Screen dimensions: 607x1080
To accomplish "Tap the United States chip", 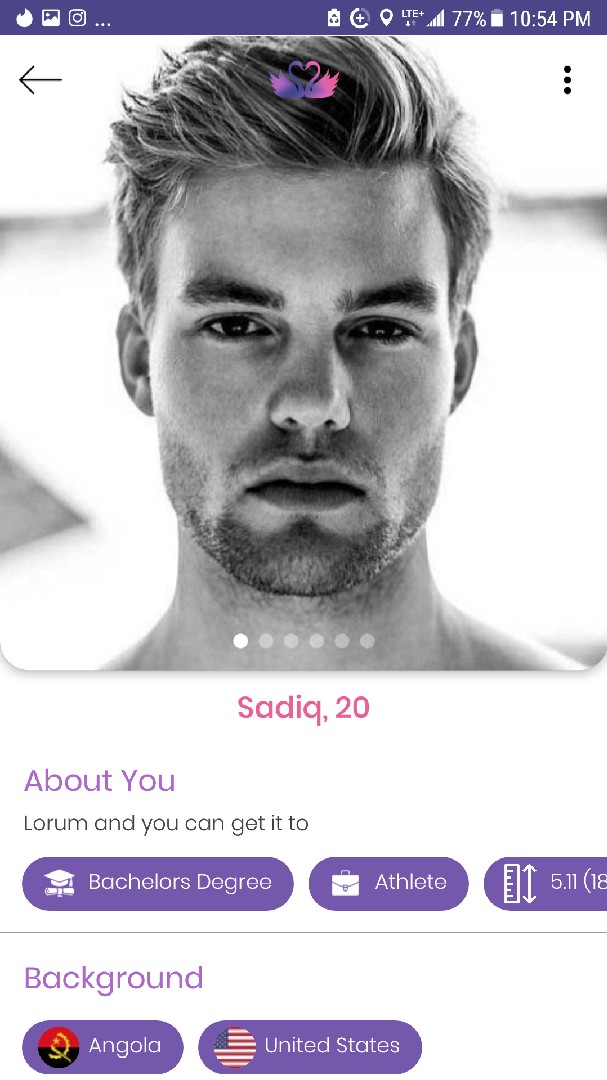I will tap(310, 1046).
